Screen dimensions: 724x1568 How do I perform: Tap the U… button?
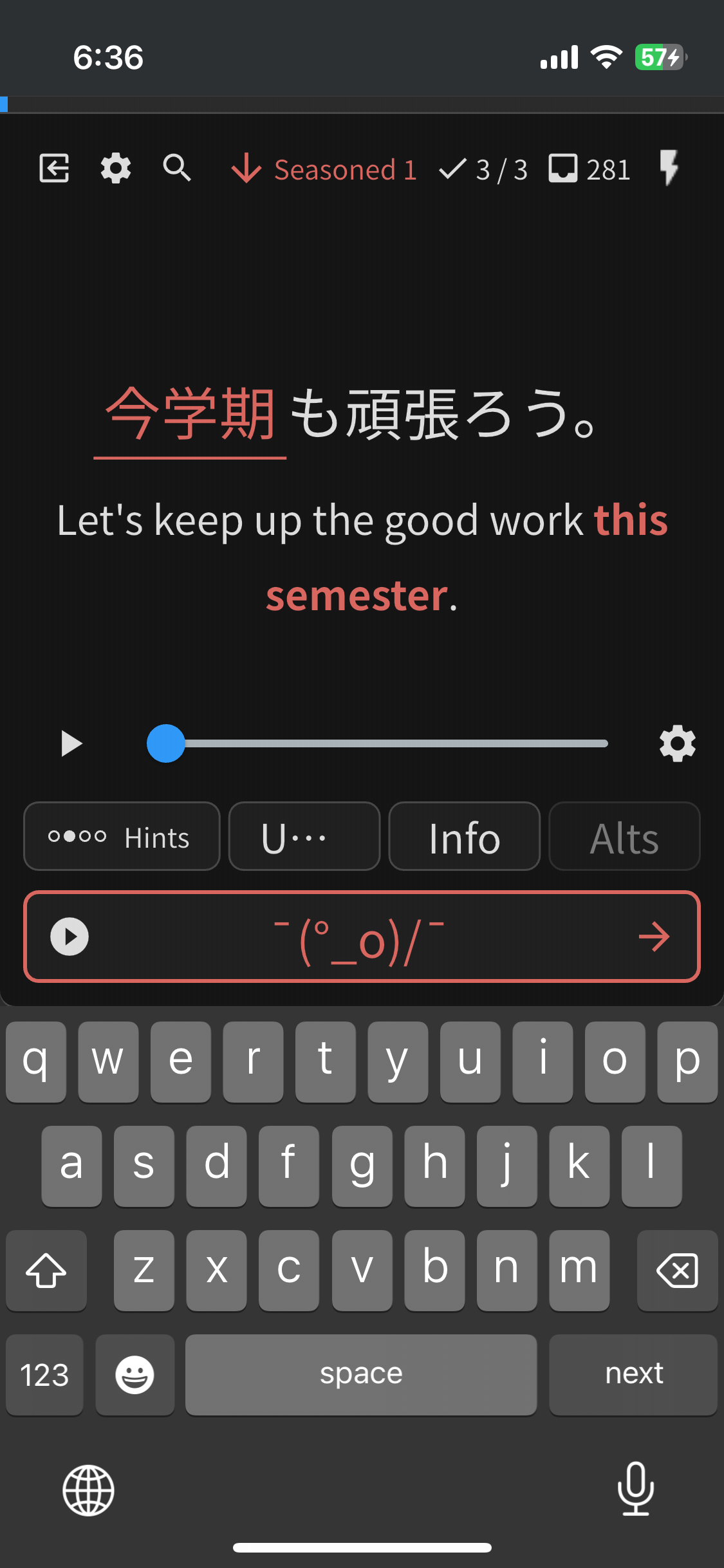pyautogui.click(x=304, y=836)
